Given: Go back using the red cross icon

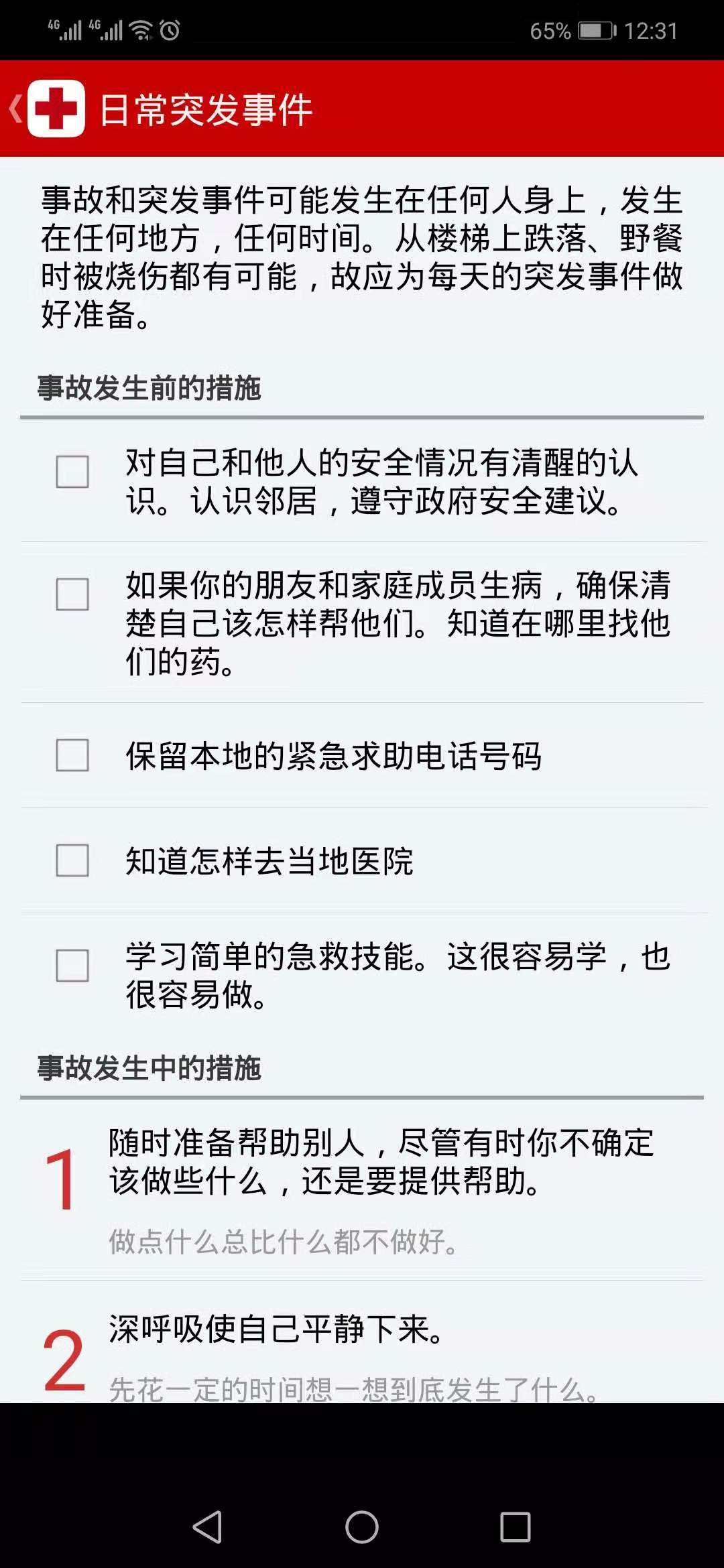Looking at the screenshot, I should tap(55, 109).
